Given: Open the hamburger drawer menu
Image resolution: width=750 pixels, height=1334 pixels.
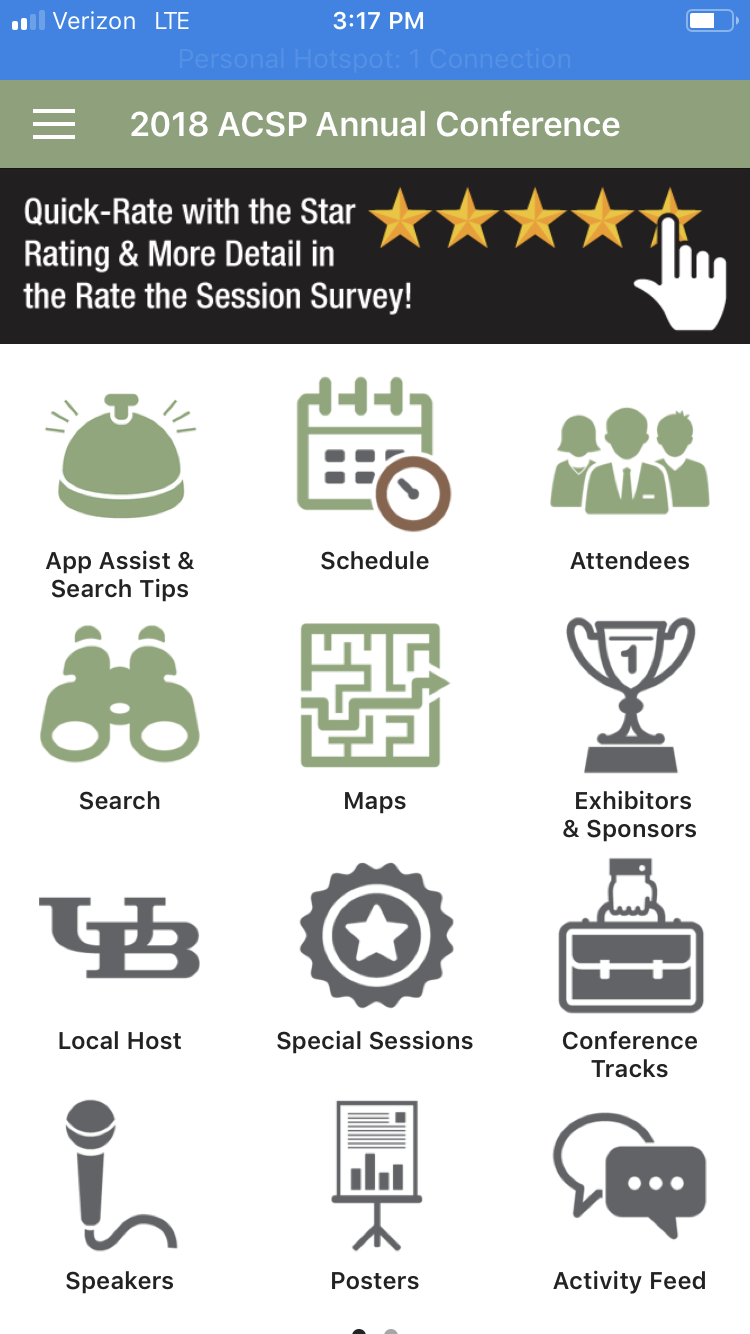Looking at the screenshot, I should pyautogui.click(x=54, y=124).
